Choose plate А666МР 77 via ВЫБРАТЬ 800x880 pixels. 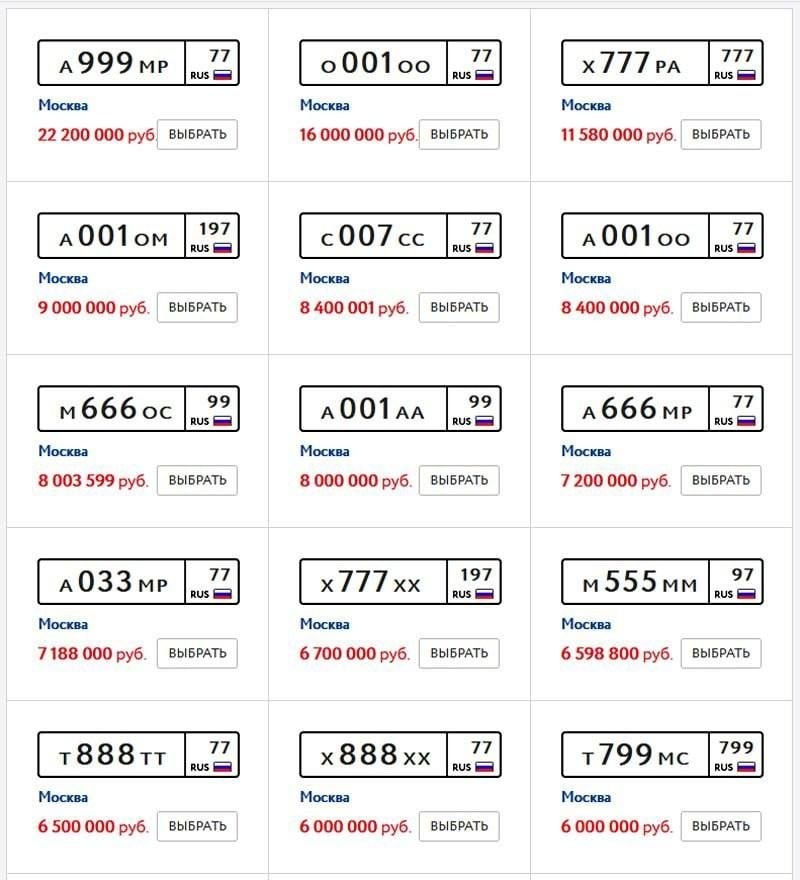click(x=721, y=480)
